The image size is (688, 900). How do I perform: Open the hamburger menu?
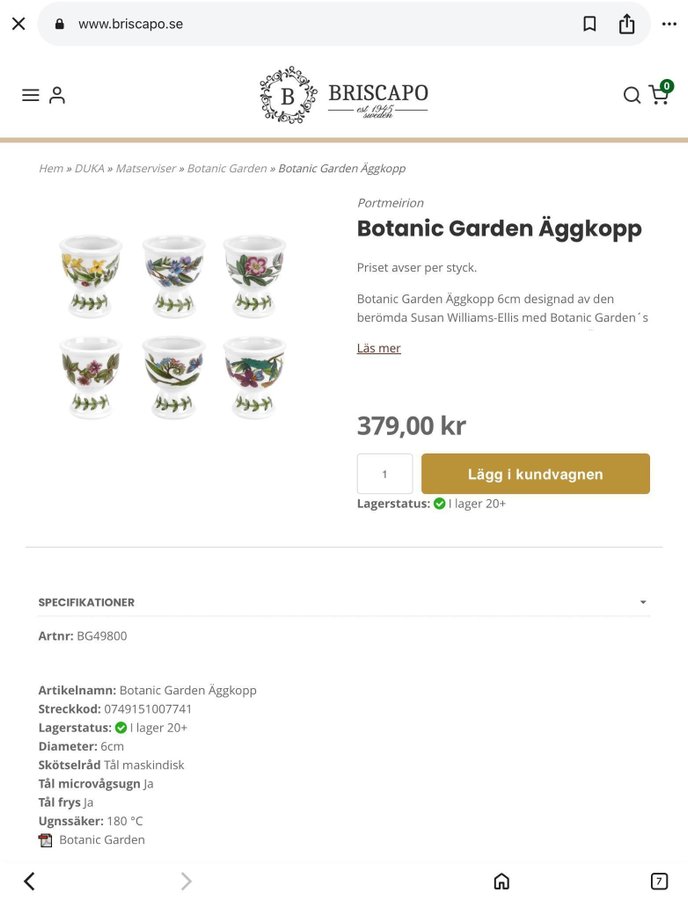(x=31, y=95)
